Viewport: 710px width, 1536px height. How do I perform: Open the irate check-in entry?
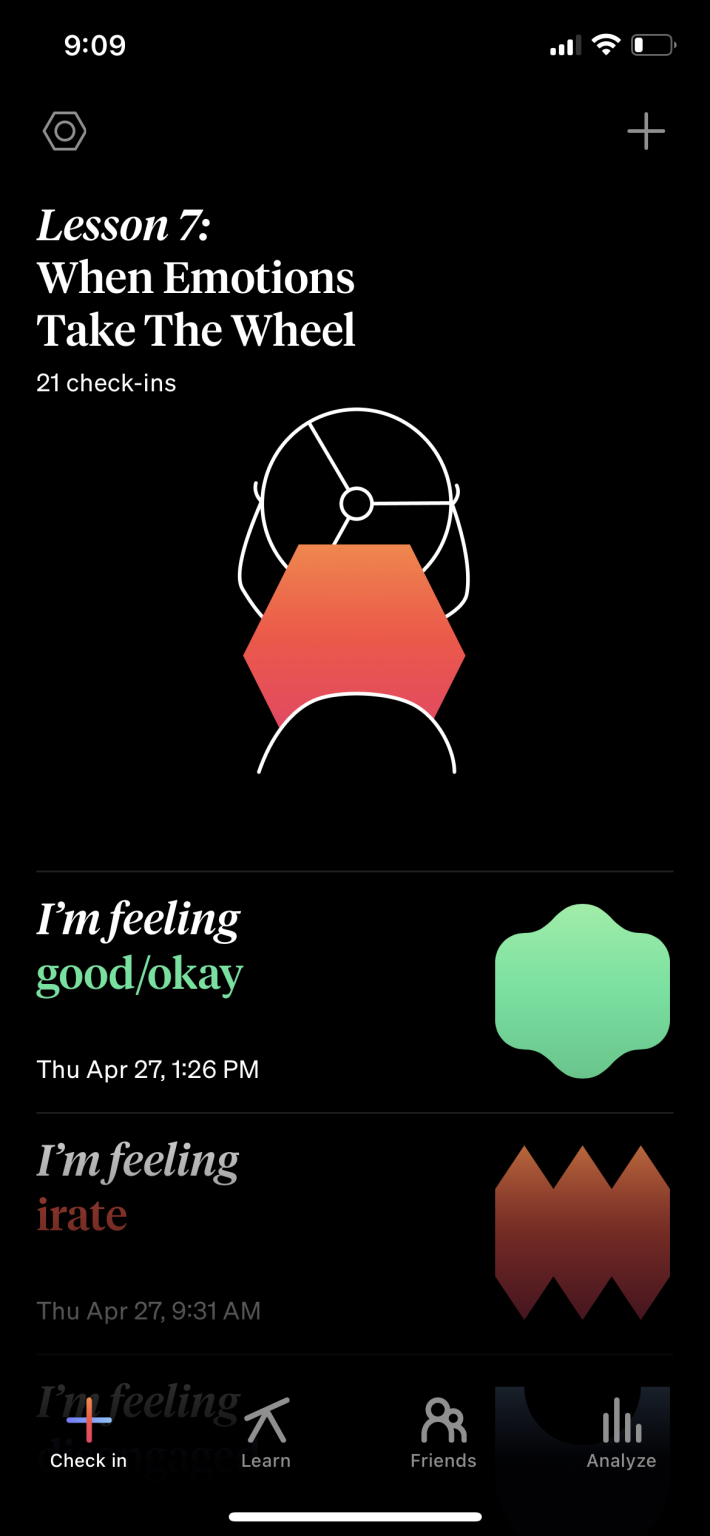pos(354,1233)
